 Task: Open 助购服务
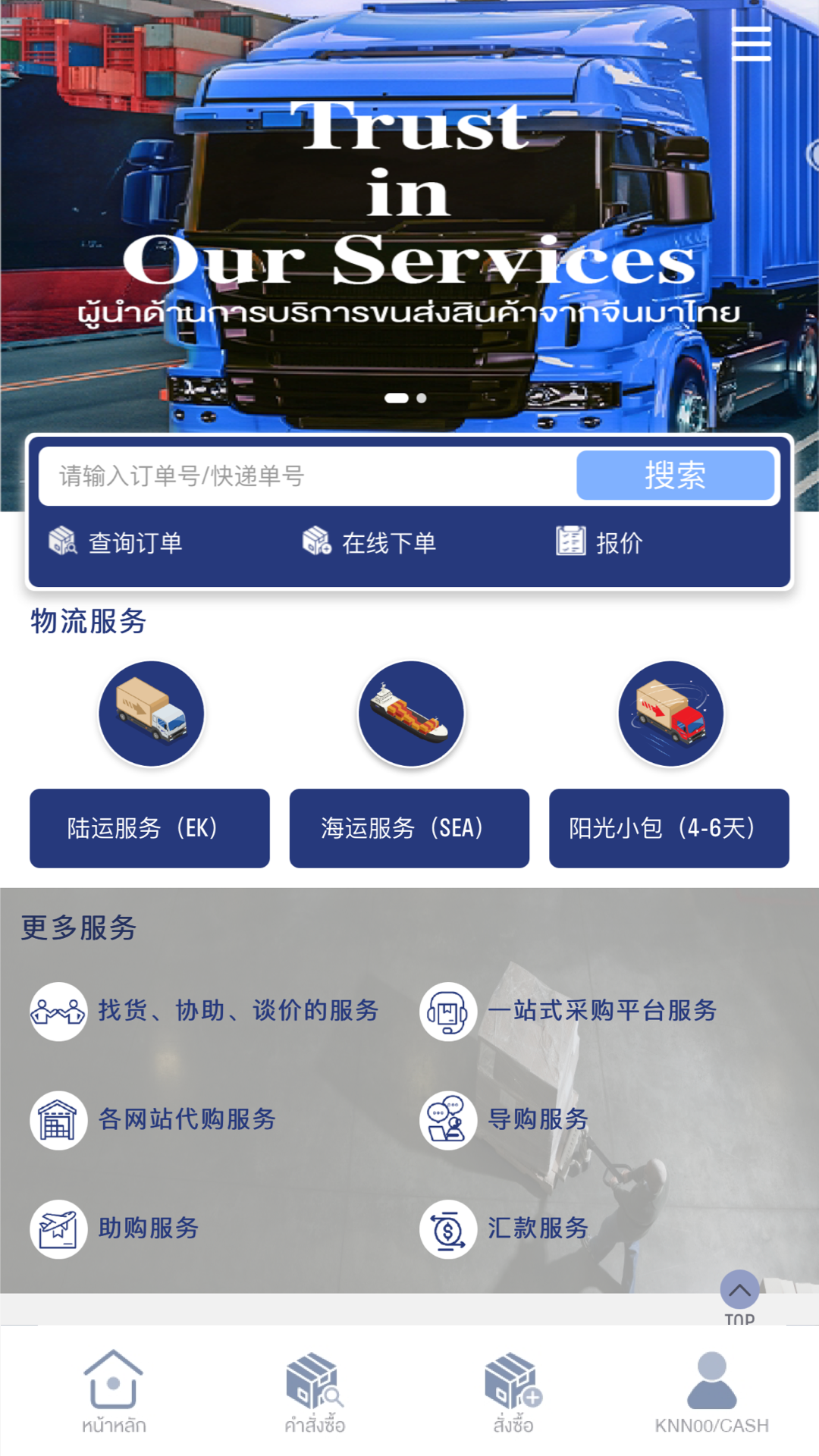click(x=115, y=1228)
